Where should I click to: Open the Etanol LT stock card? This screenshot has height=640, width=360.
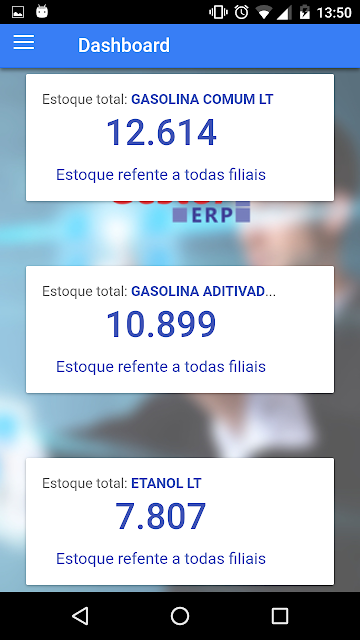point(180,521)
